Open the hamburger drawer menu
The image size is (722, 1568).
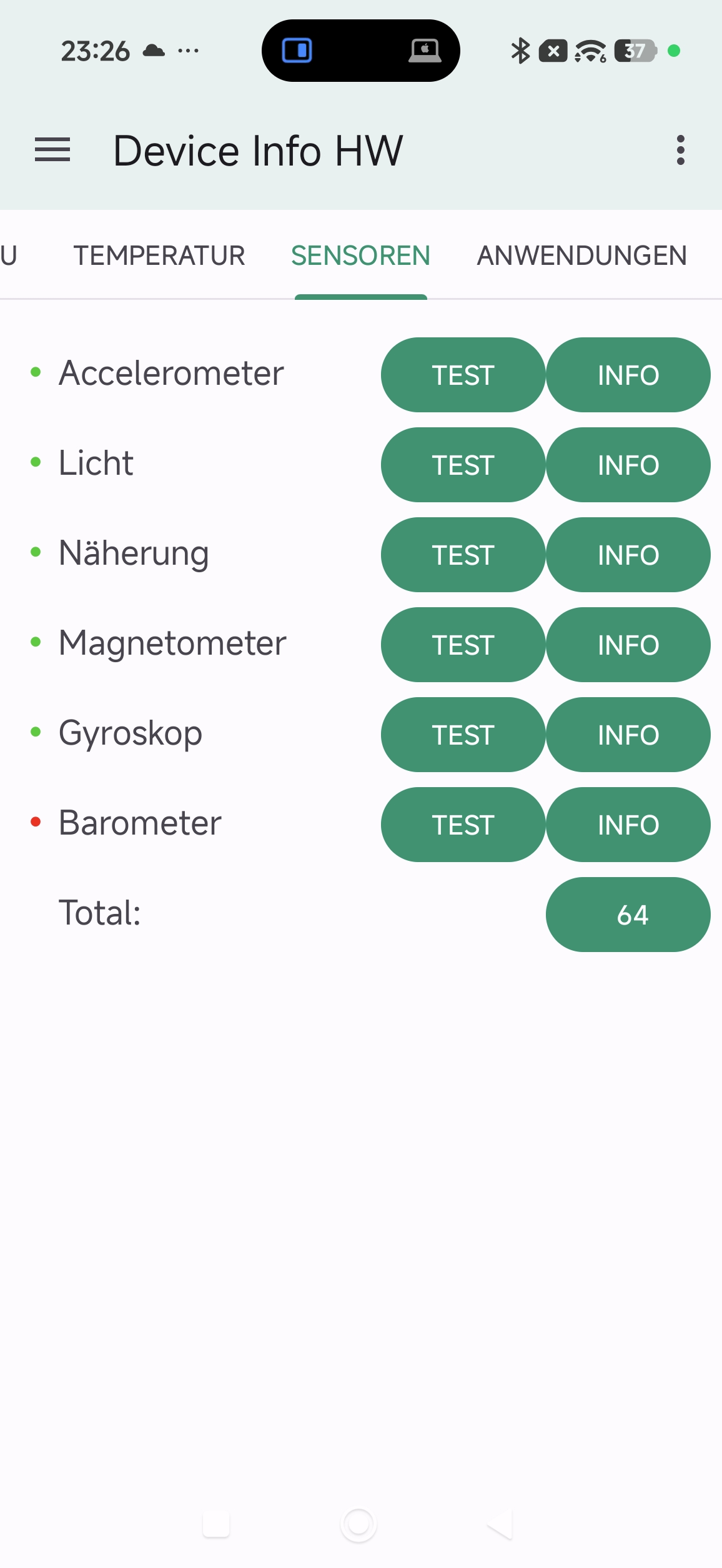coord(52,151)
